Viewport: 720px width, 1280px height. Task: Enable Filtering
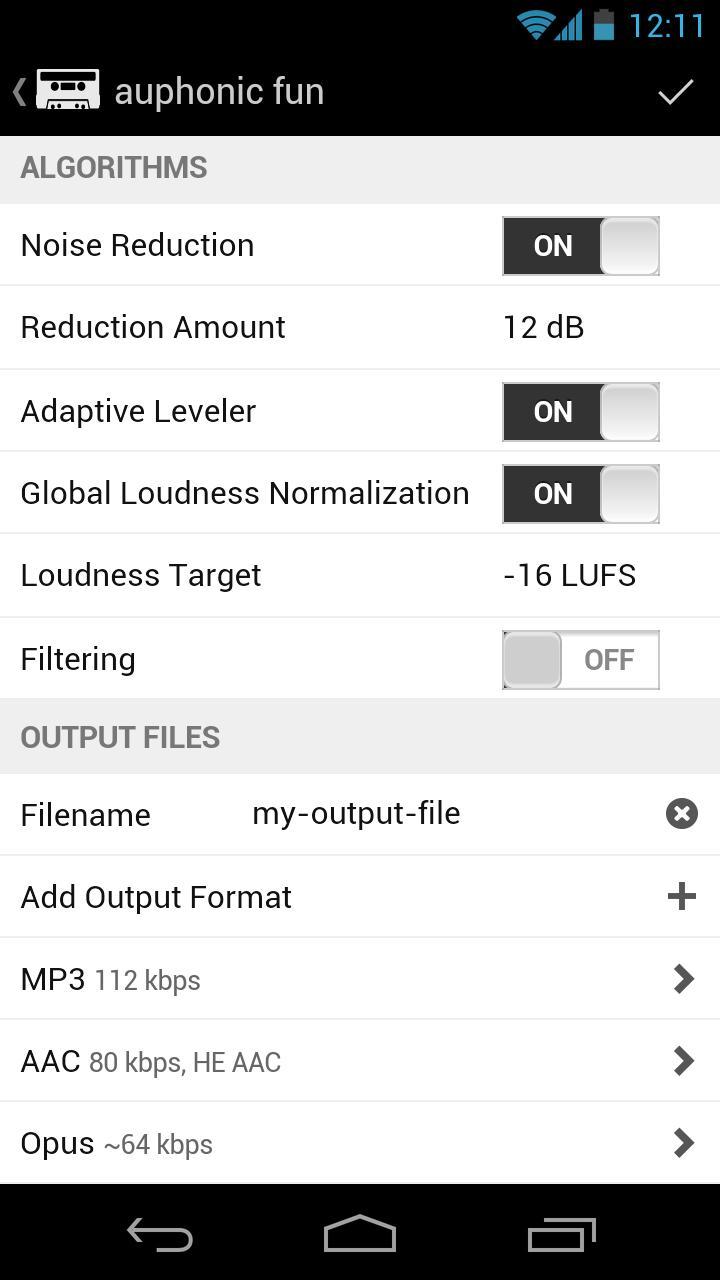coord(580,659)
